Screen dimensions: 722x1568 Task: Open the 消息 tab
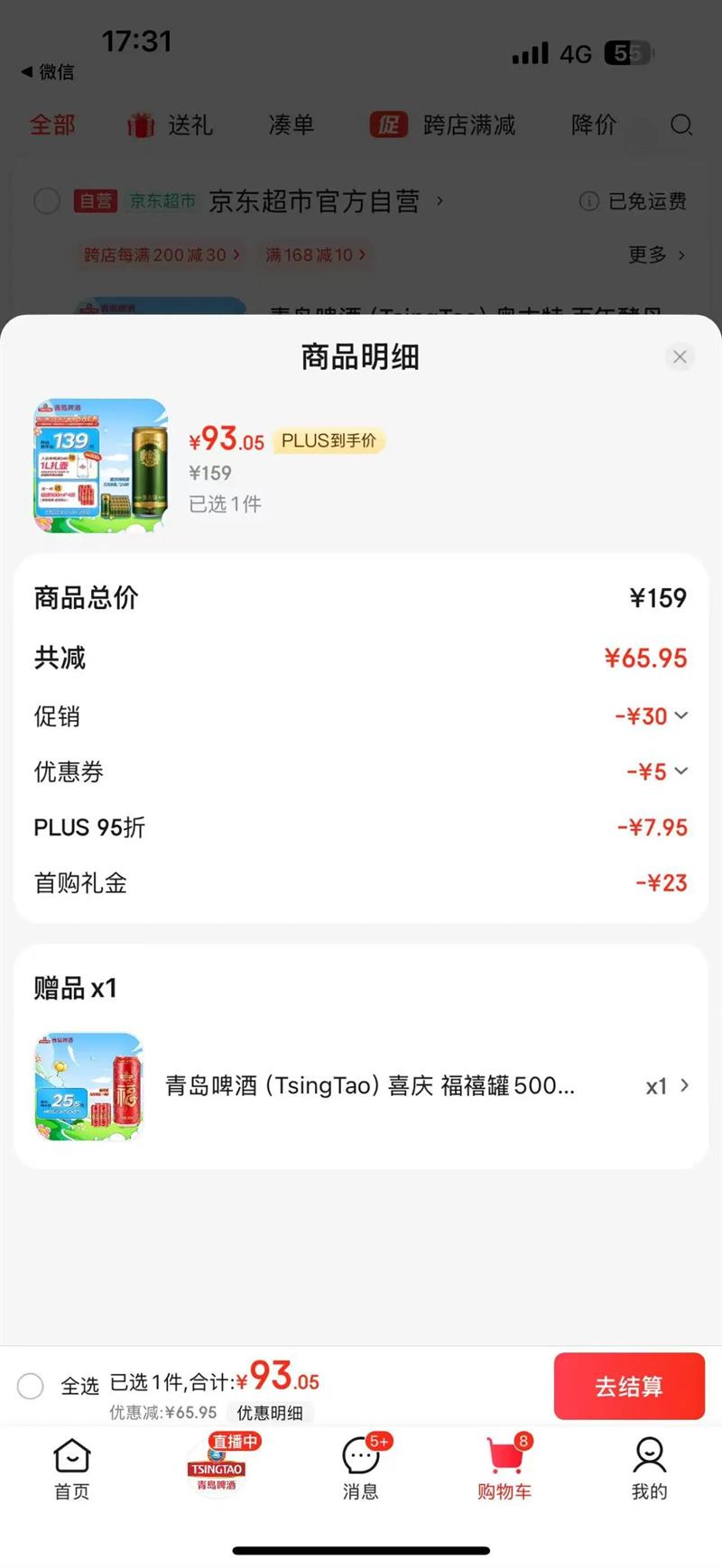[361, 1469]
